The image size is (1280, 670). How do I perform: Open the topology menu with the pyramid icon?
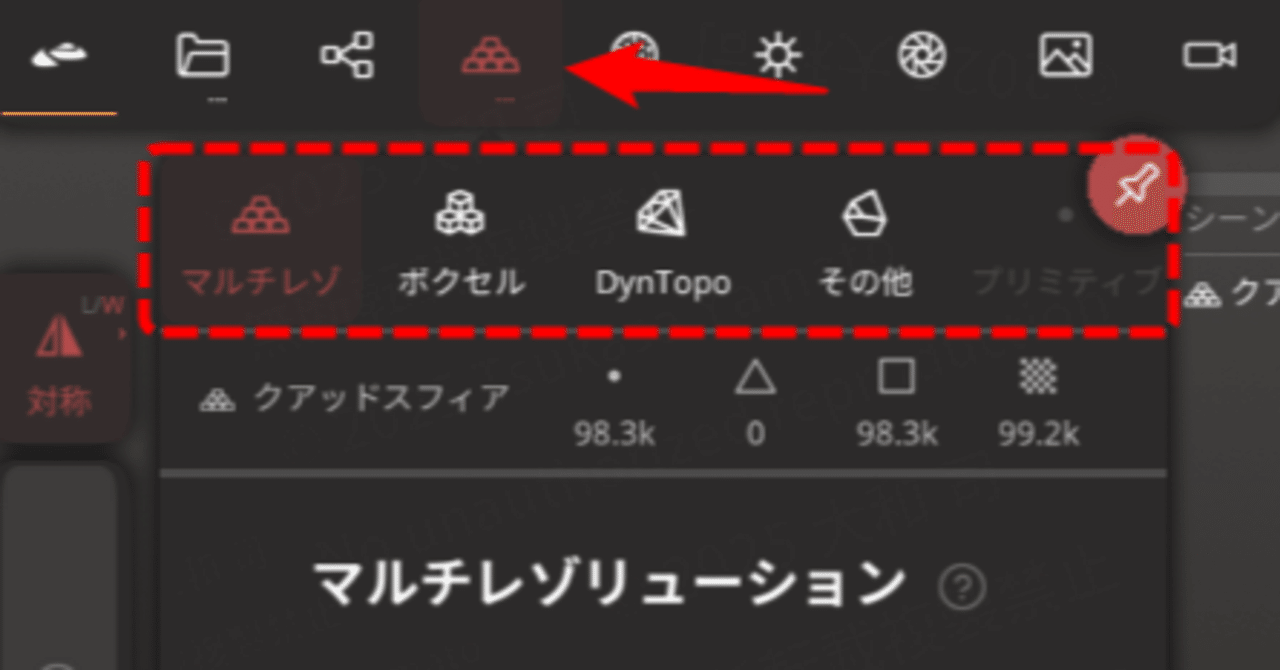pos(490,57)
